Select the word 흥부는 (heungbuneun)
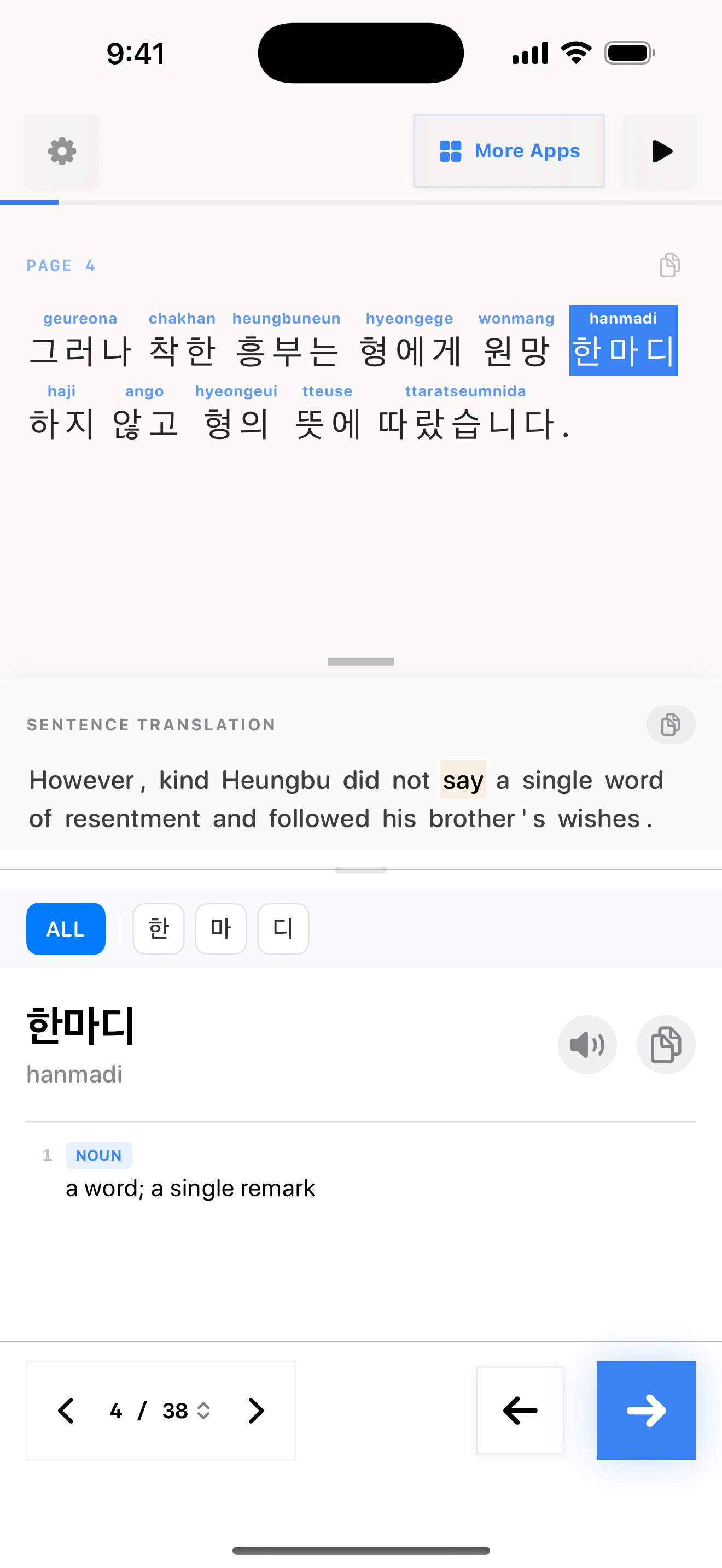Screen dimensions: 722x1568 [x=286, y=350]
